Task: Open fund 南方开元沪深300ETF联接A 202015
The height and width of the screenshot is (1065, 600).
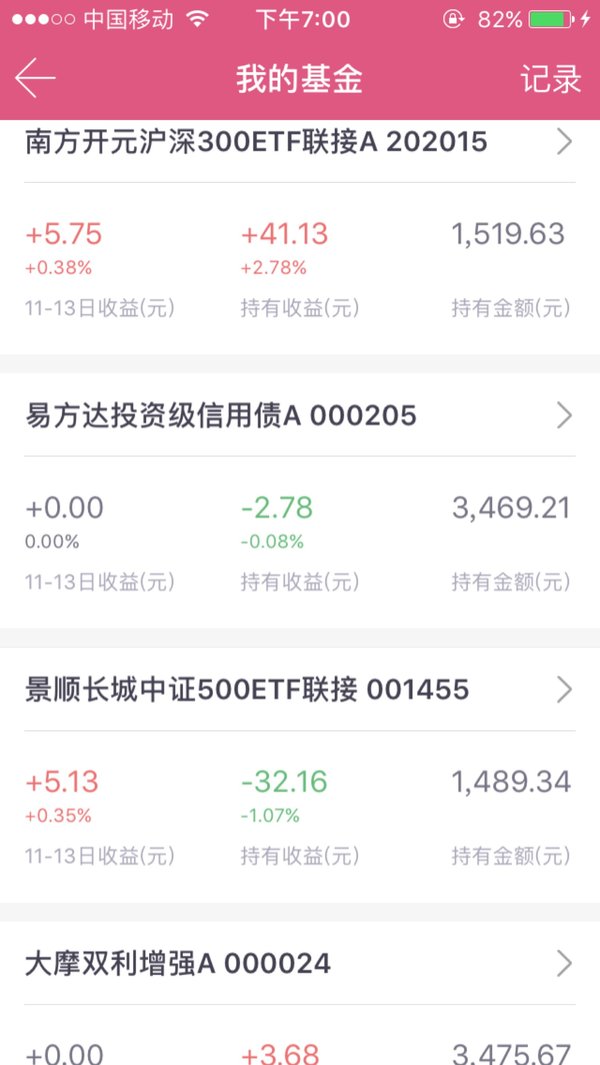Action: pyautogui.click(x=300, y=143)
